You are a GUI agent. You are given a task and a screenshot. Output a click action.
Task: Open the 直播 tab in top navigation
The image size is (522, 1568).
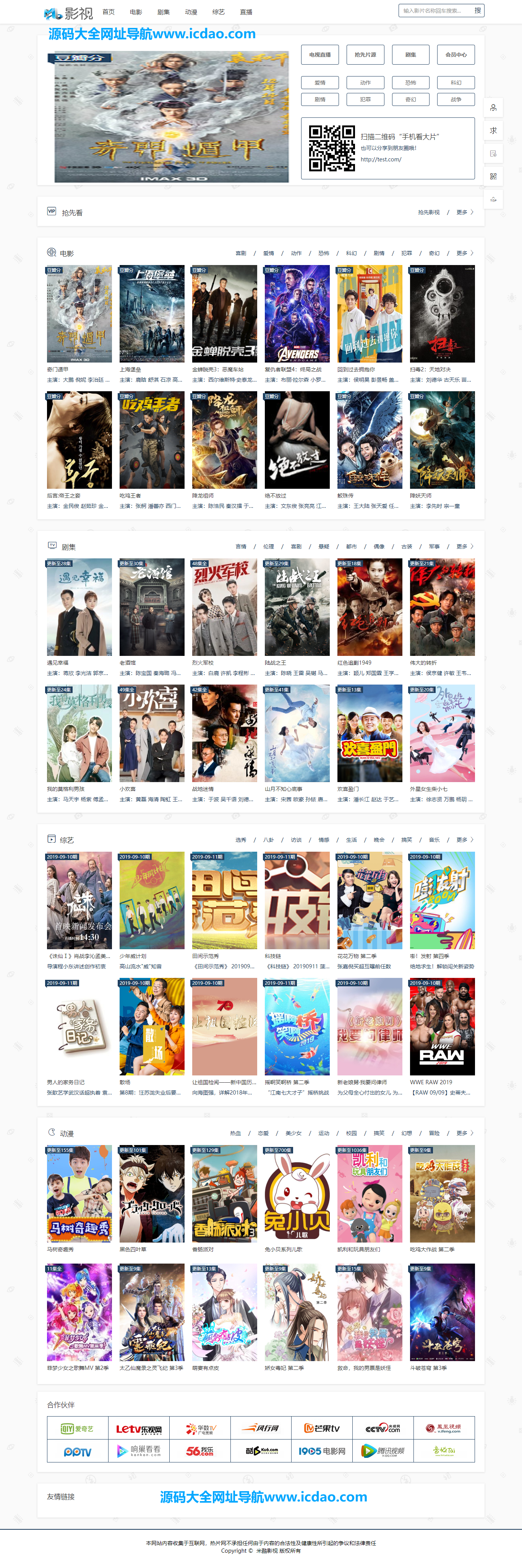(x=246, y=12)
